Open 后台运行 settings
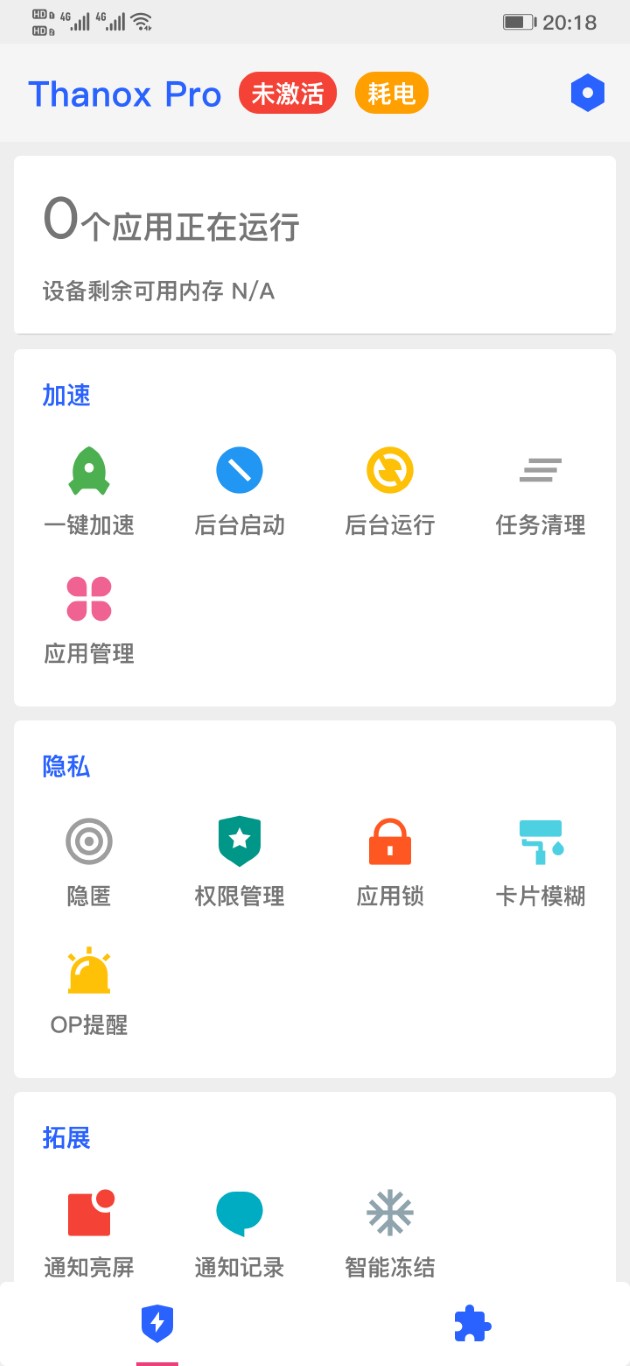 point(390,491)
